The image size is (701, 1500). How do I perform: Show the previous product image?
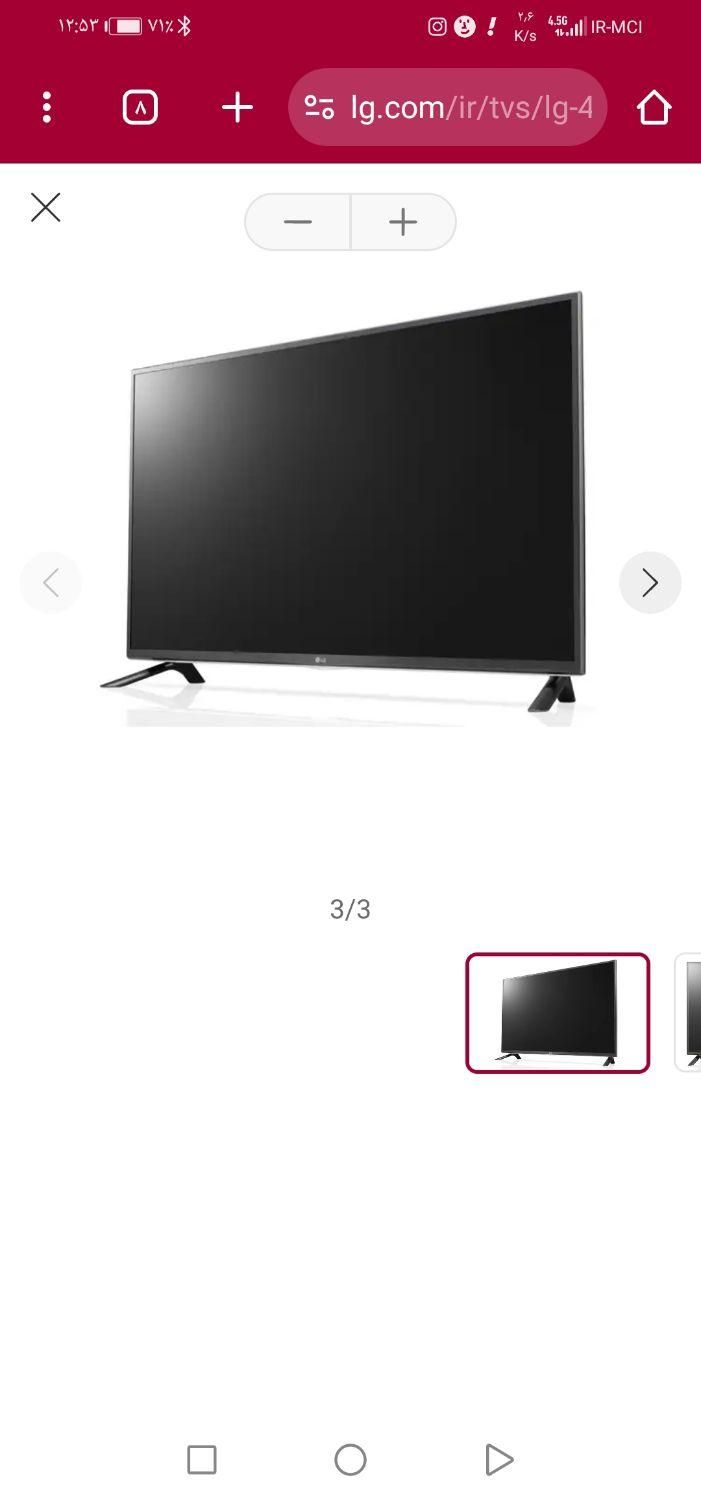pos(51,582)
